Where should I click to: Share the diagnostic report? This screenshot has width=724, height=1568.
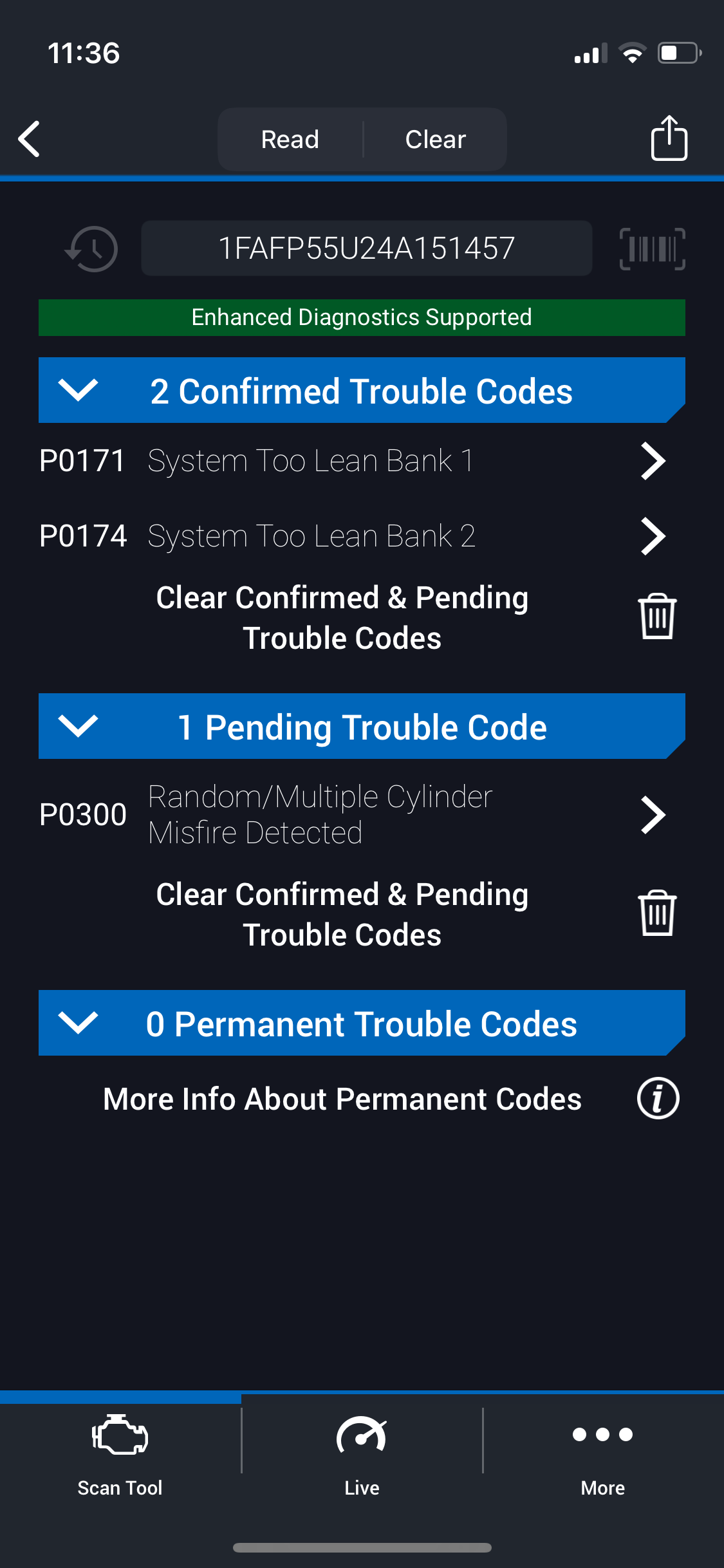[669, 138]
